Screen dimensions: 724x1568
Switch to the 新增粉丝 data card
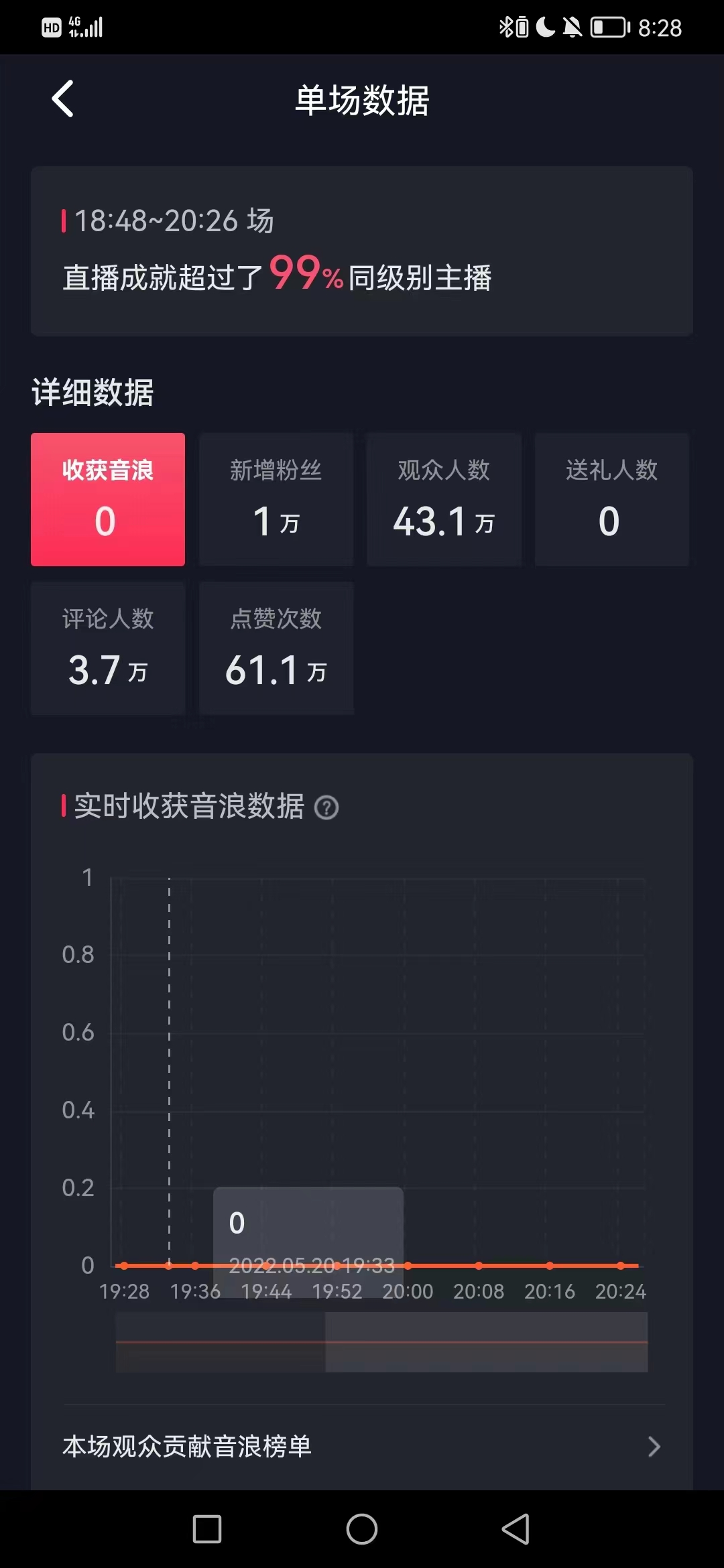[x=276, y=499]
